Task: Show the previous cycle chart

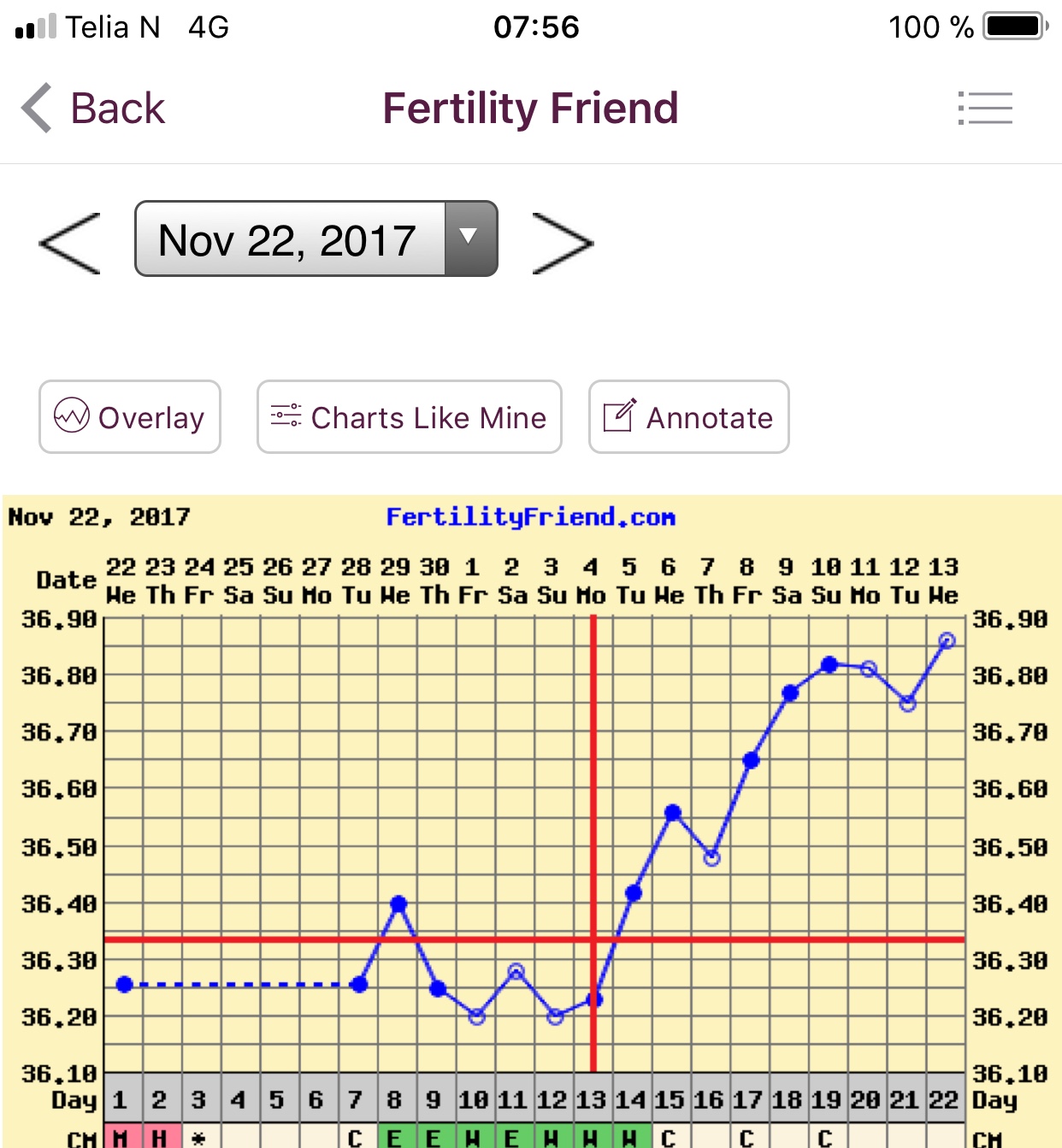Action: click(x=70, y=244)
